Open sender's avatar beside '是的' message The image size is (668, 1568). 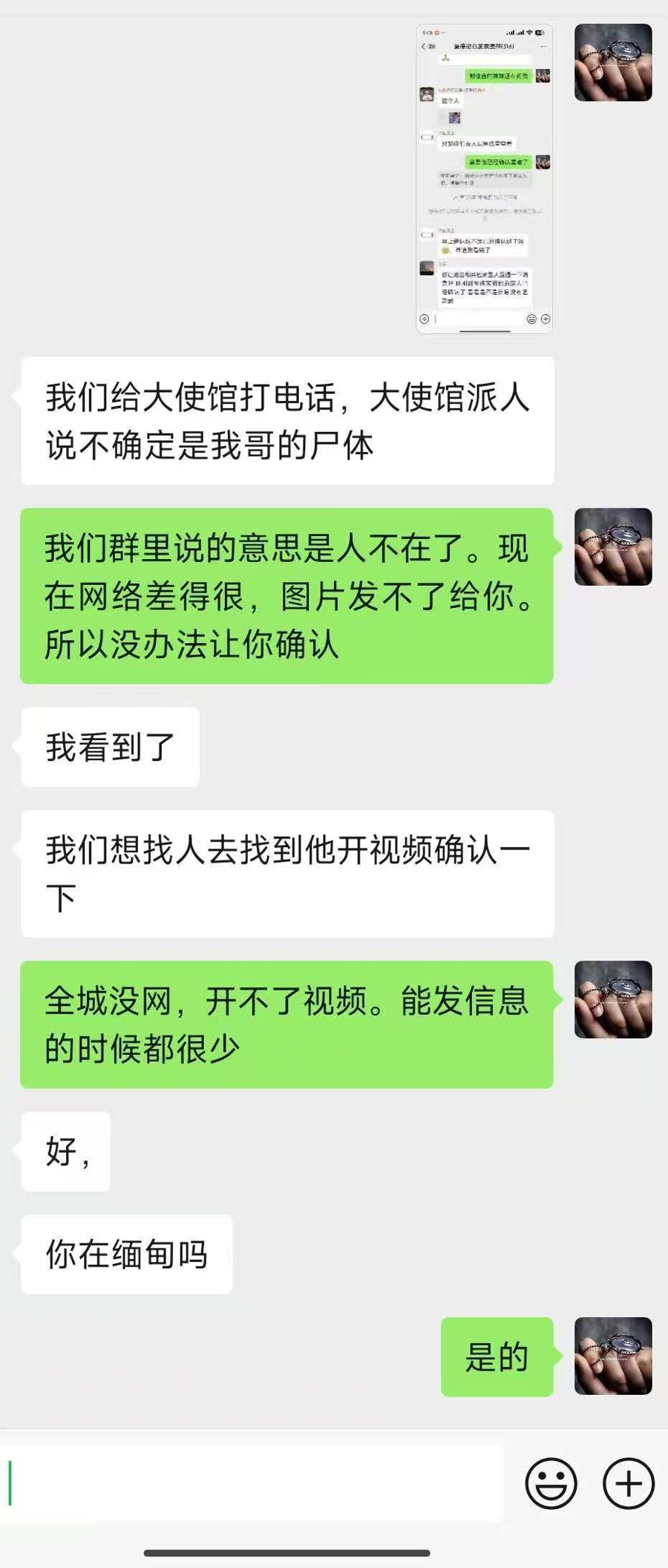[x=613, y=1356]
